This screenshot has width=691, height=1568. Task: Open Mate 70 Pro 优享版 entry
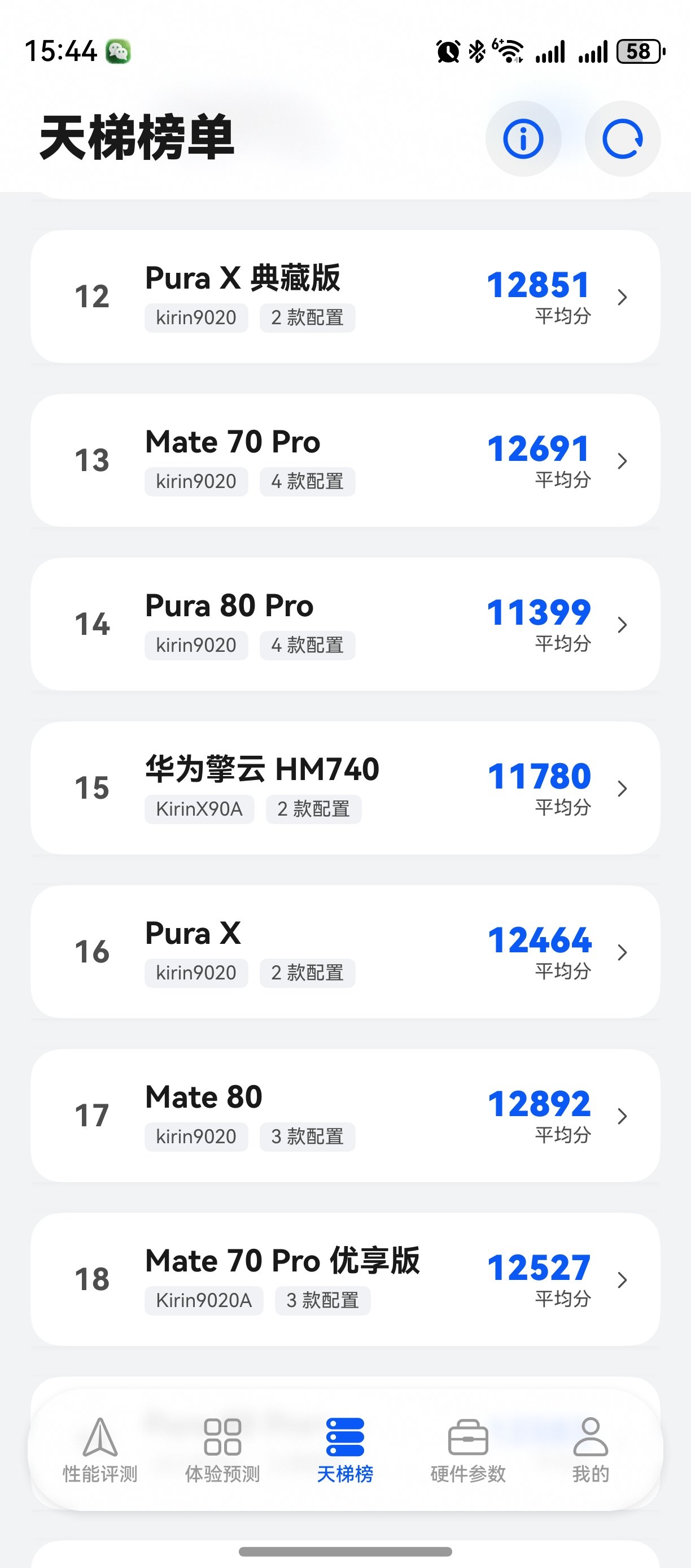click(x=345, y=1279)
